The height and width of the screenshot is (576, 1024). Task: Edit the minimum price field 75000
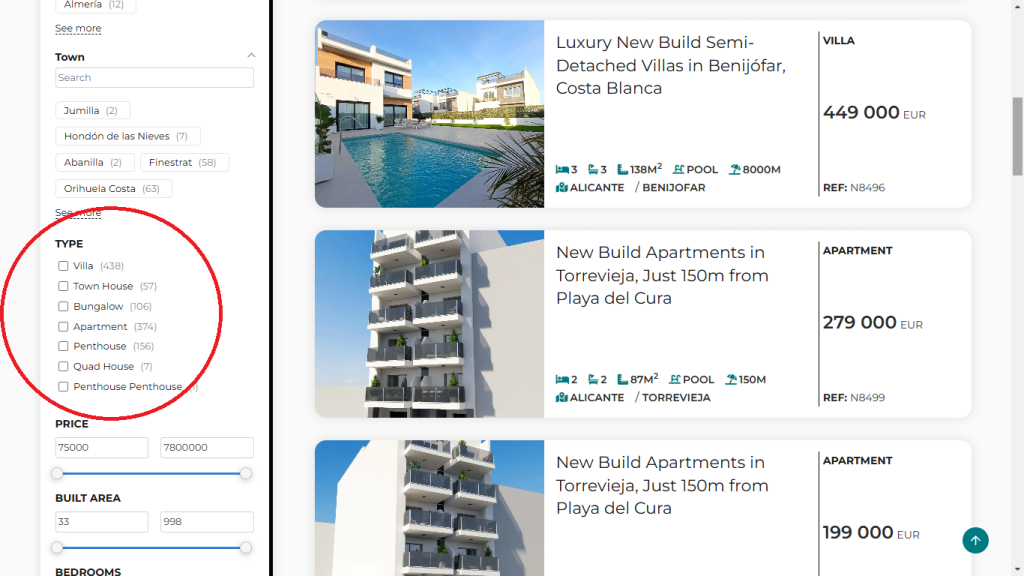tap(101, 448)
